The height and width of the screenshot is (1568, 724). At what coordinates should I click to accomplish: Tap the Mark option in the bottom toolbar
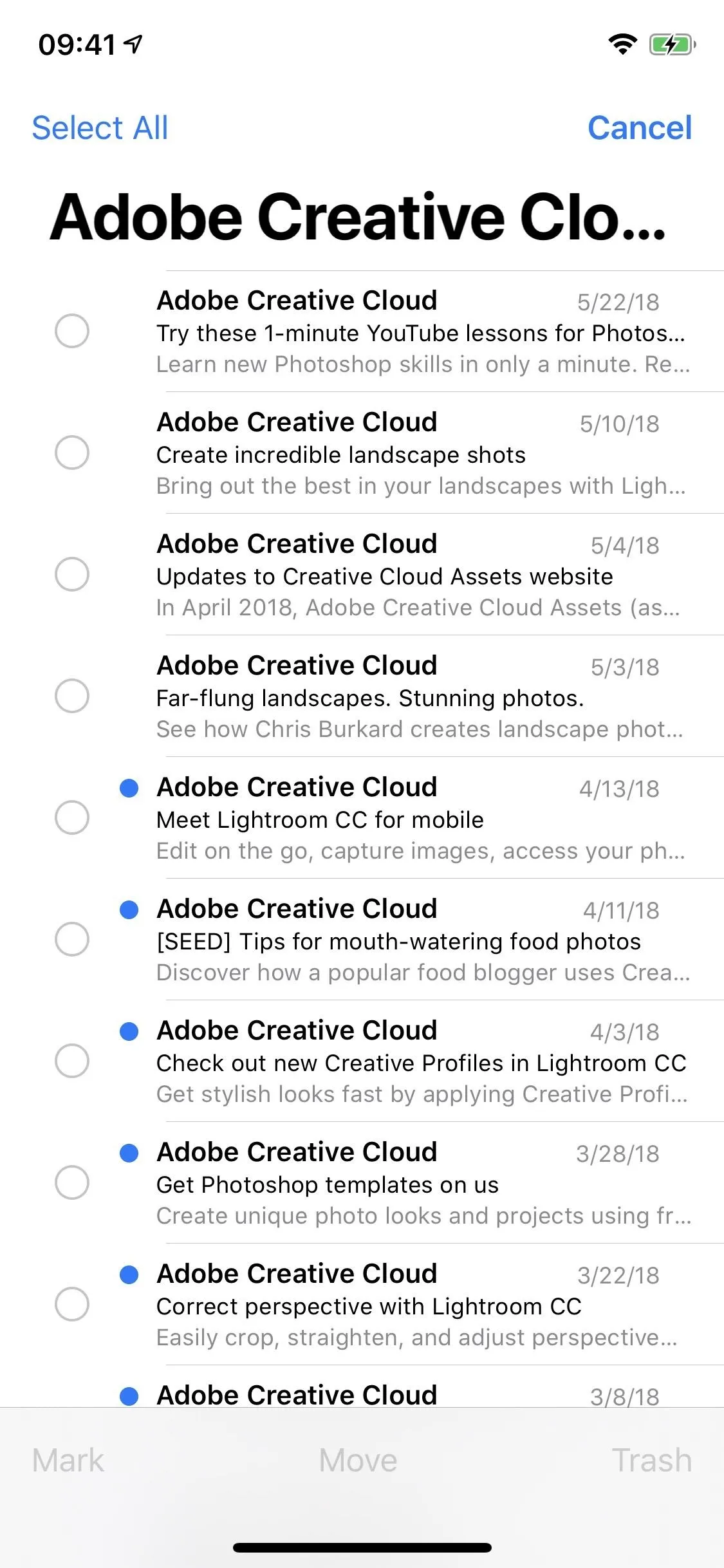pyautogui.click(x=68, y=1461)
